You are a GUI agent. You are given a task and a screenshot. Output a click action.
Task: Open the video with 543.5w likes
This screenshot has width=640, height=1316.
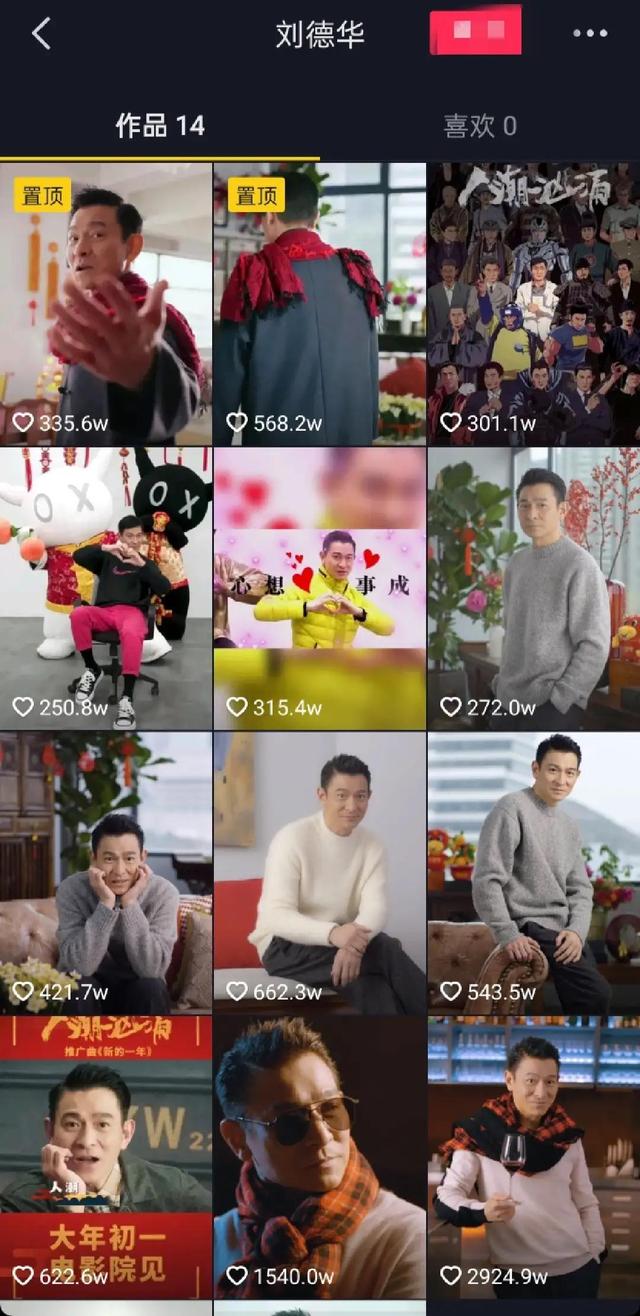point(533,872)
